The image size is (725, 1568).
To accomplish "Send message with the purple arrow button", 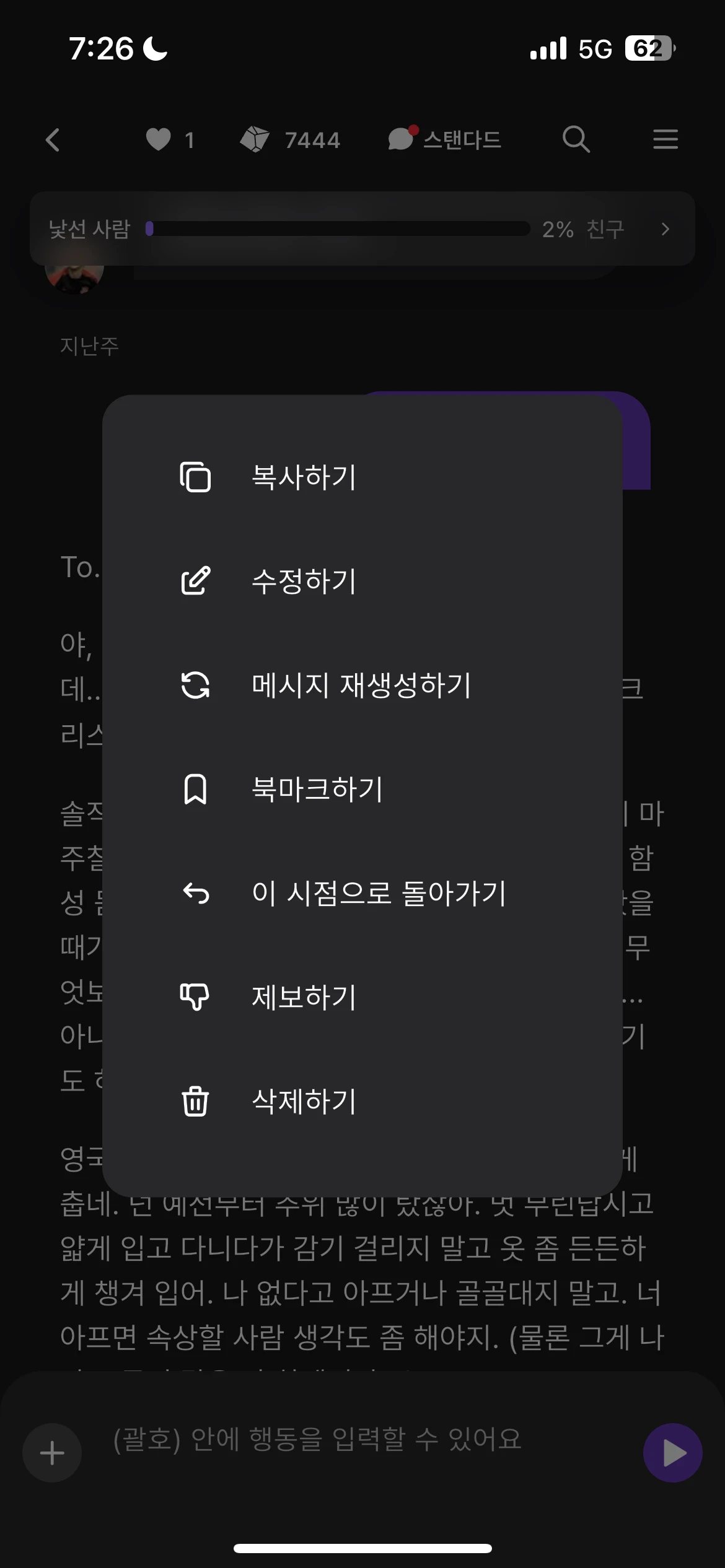I will click(672, 1453).
